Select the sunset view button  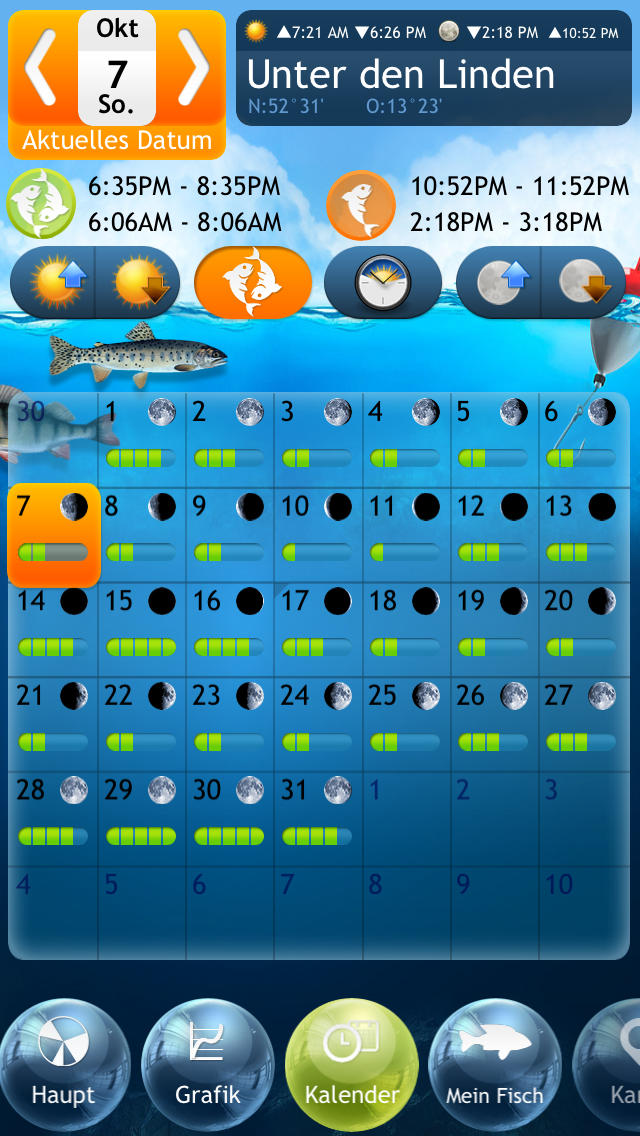[137, 282]
